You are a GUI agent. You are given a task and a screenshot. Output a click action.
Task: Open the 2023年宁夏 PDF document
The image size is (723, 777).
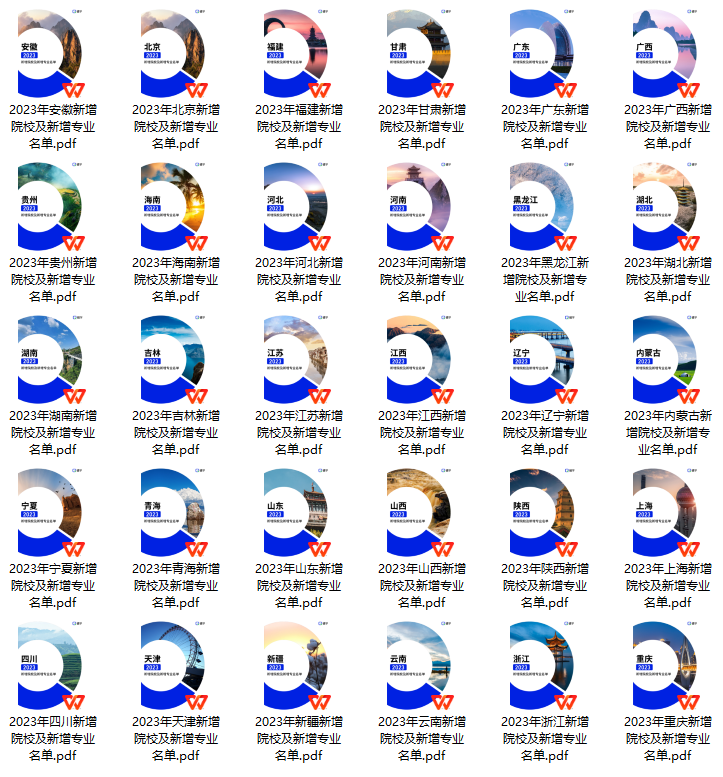click(53, 513)
